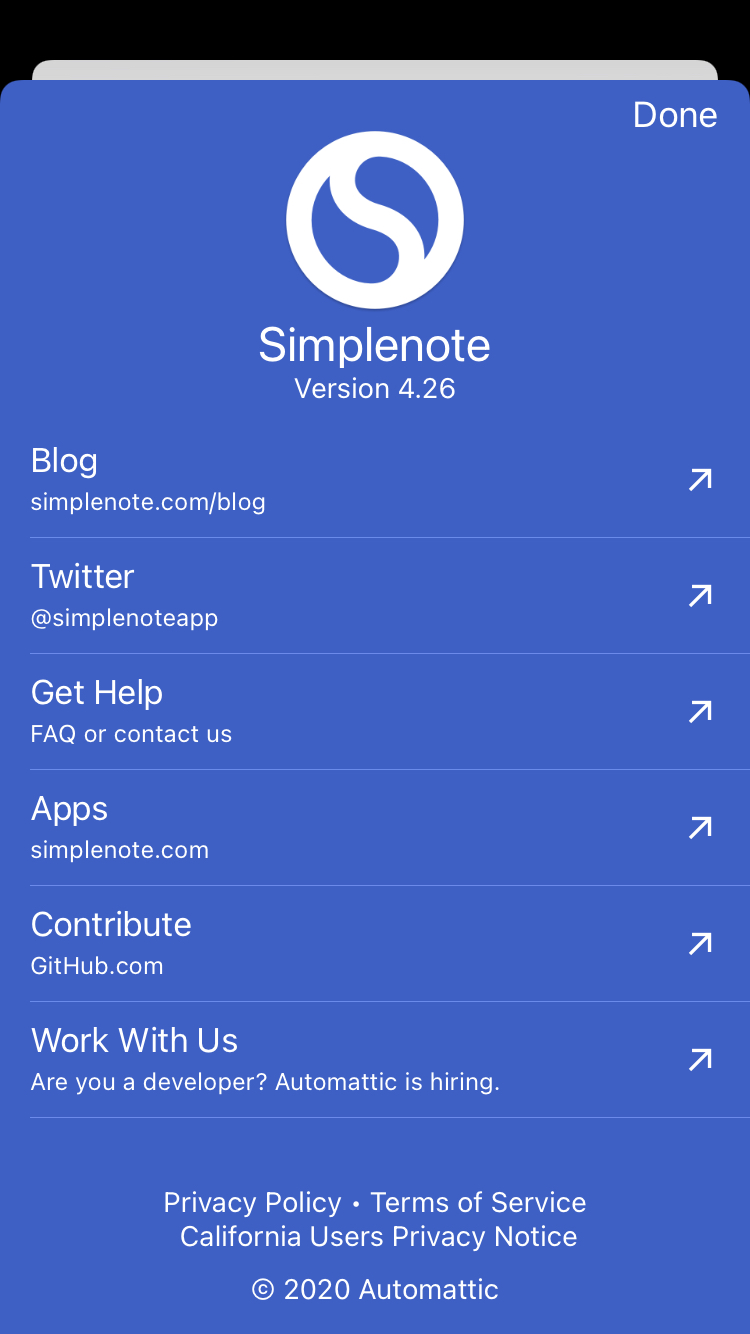
Task: Click the Work With Us arrow icon
Action: click(x=701, y=1059)
